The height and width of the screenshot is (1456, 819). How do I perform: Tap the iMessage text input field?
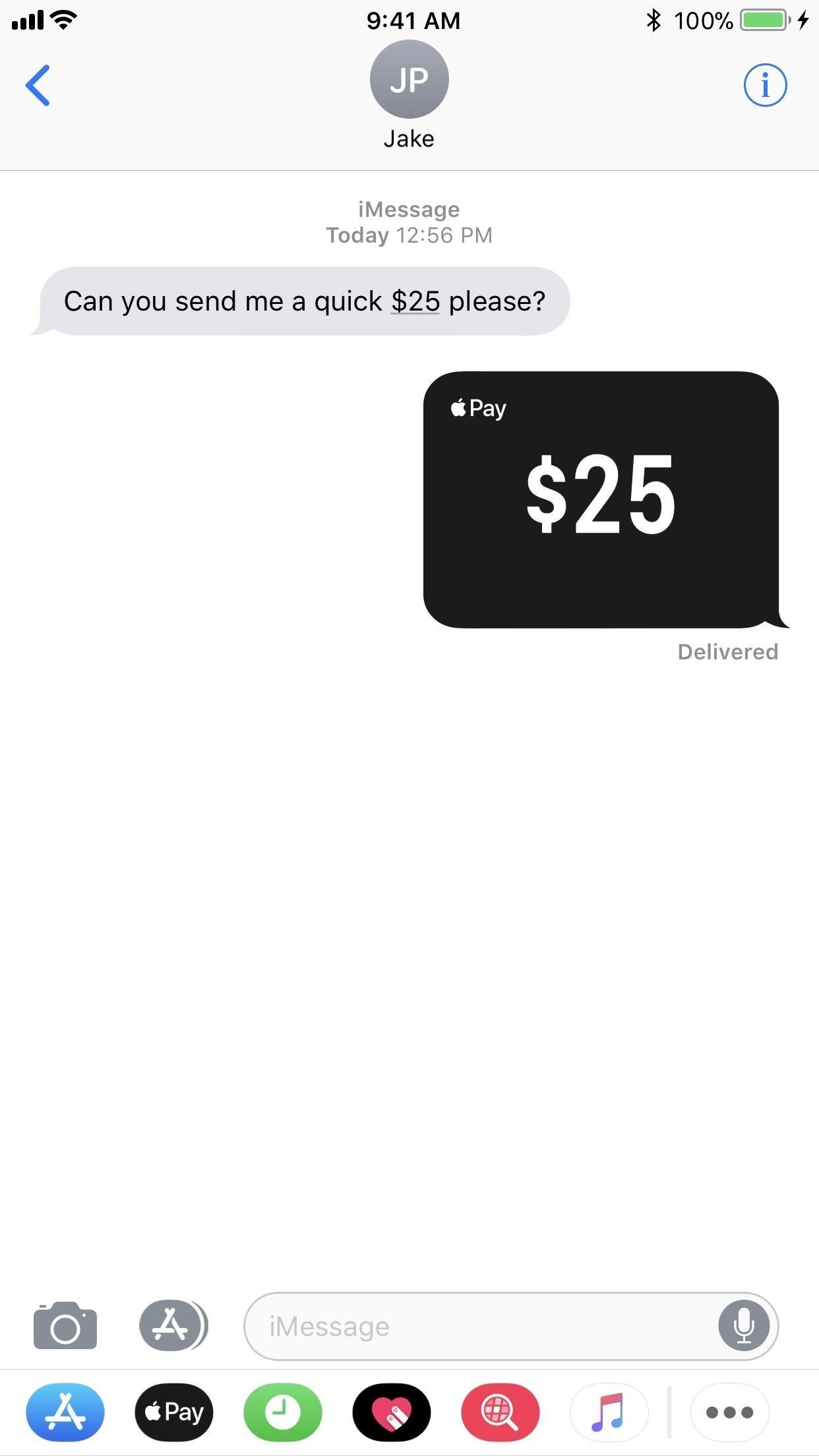(x=462, y=1326)
